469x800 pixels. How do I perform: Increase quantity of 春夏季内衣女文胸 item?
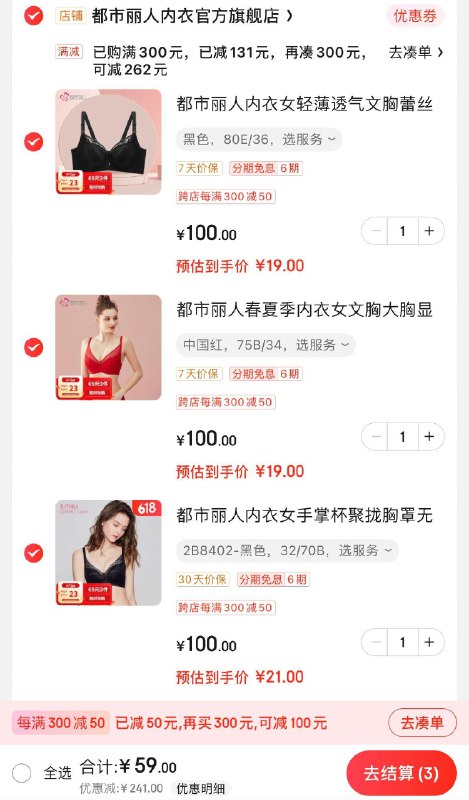coord(430,437)
